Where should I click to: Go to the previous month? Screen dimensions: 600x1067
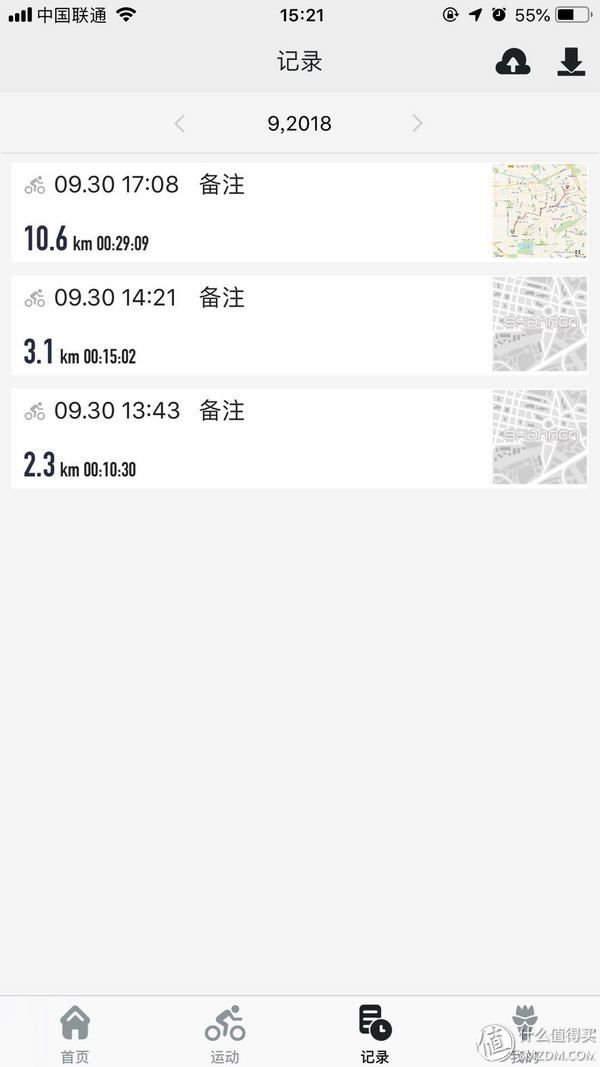[x=180, y=123]
